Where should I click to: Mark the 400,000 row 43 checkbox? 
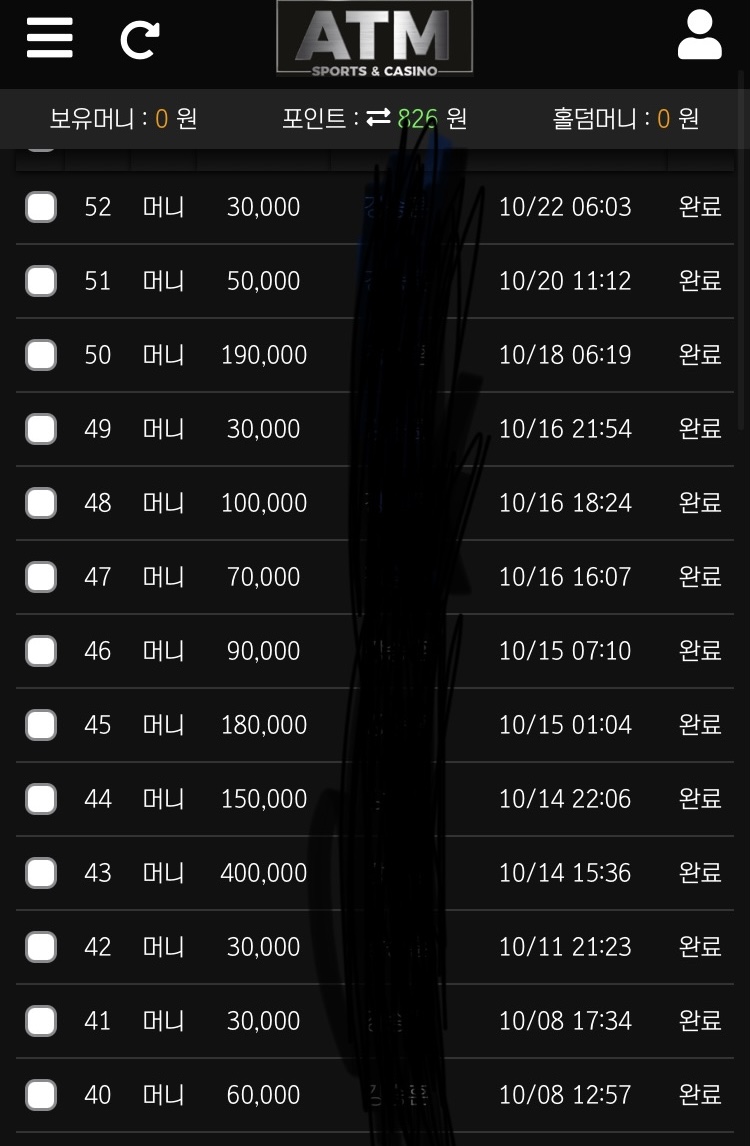[41, 873]
